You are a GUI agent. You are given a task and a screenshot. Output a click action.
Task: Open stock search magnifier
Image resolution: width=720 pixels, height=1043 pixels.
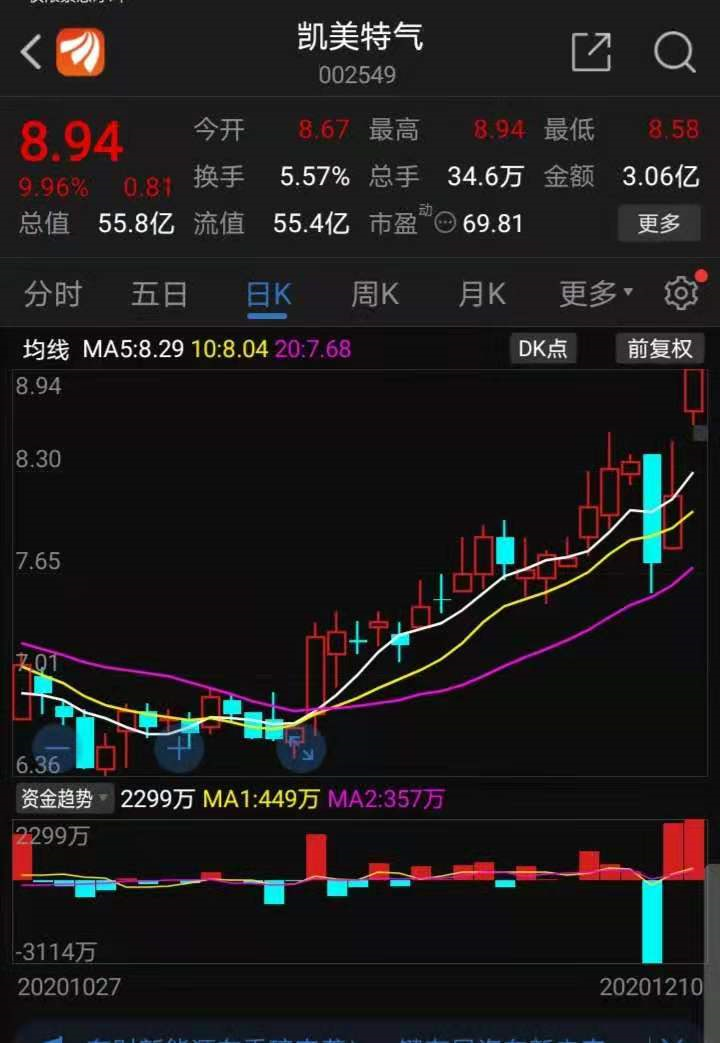pyautogui.click(x=675, y=52)
